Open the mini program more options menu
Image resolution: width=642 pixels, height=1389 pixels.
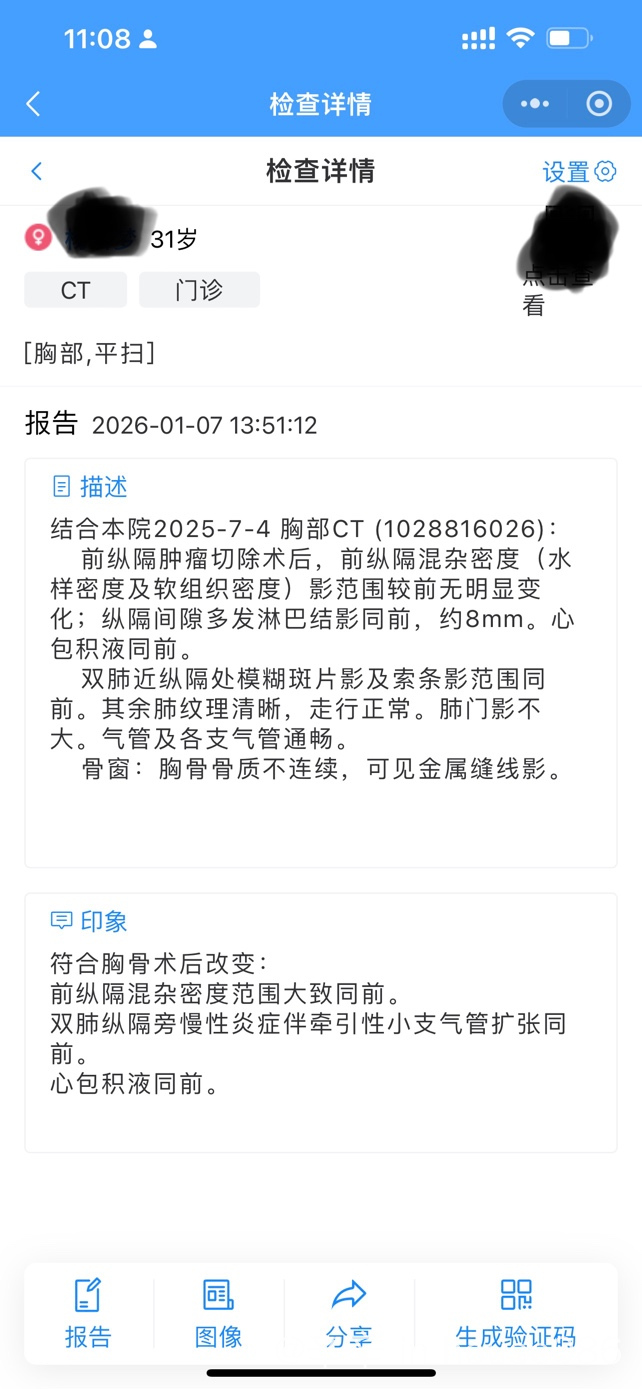coord(535,104)
